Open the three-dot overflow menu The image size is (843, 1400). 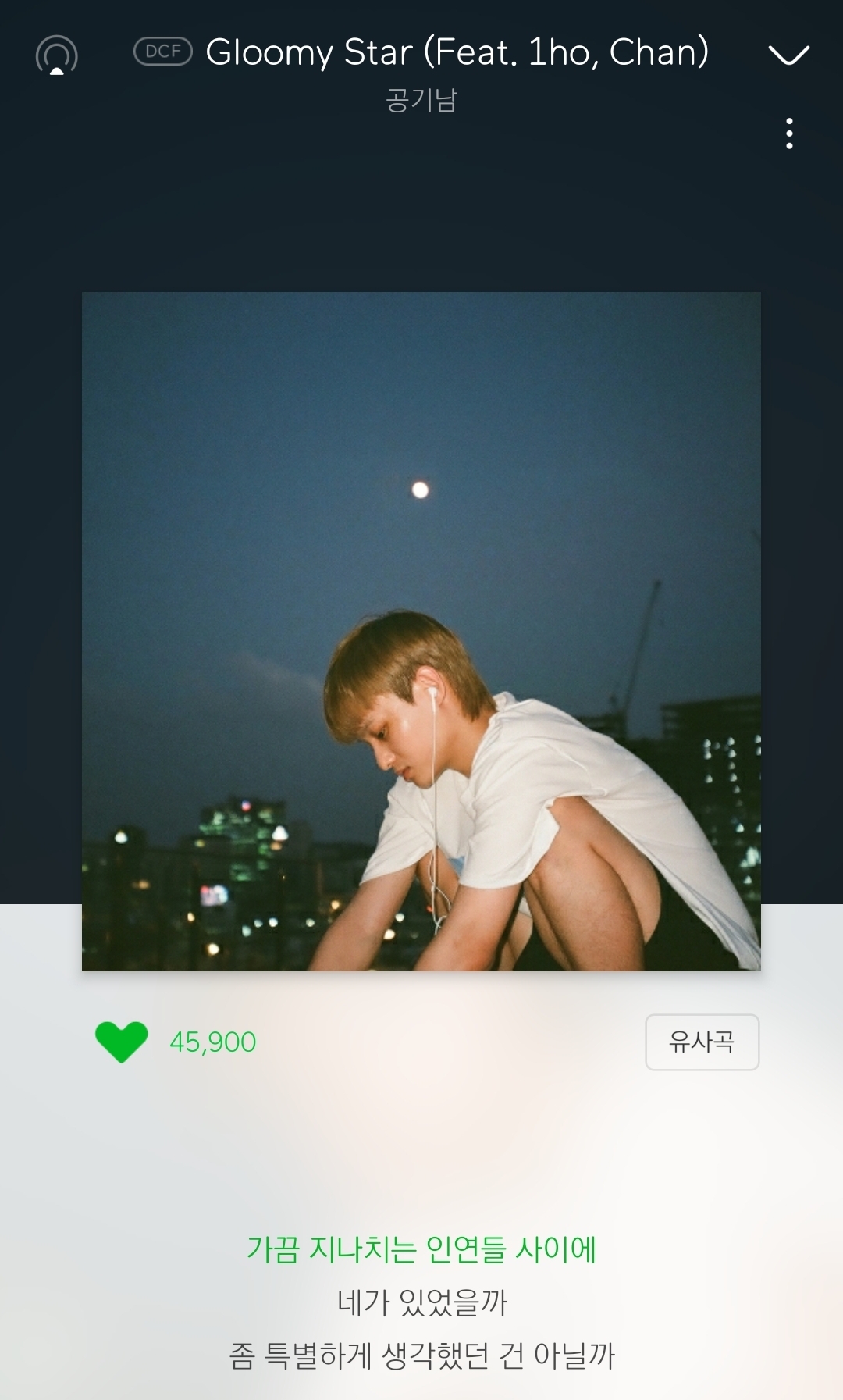click(x=790, y=134)
